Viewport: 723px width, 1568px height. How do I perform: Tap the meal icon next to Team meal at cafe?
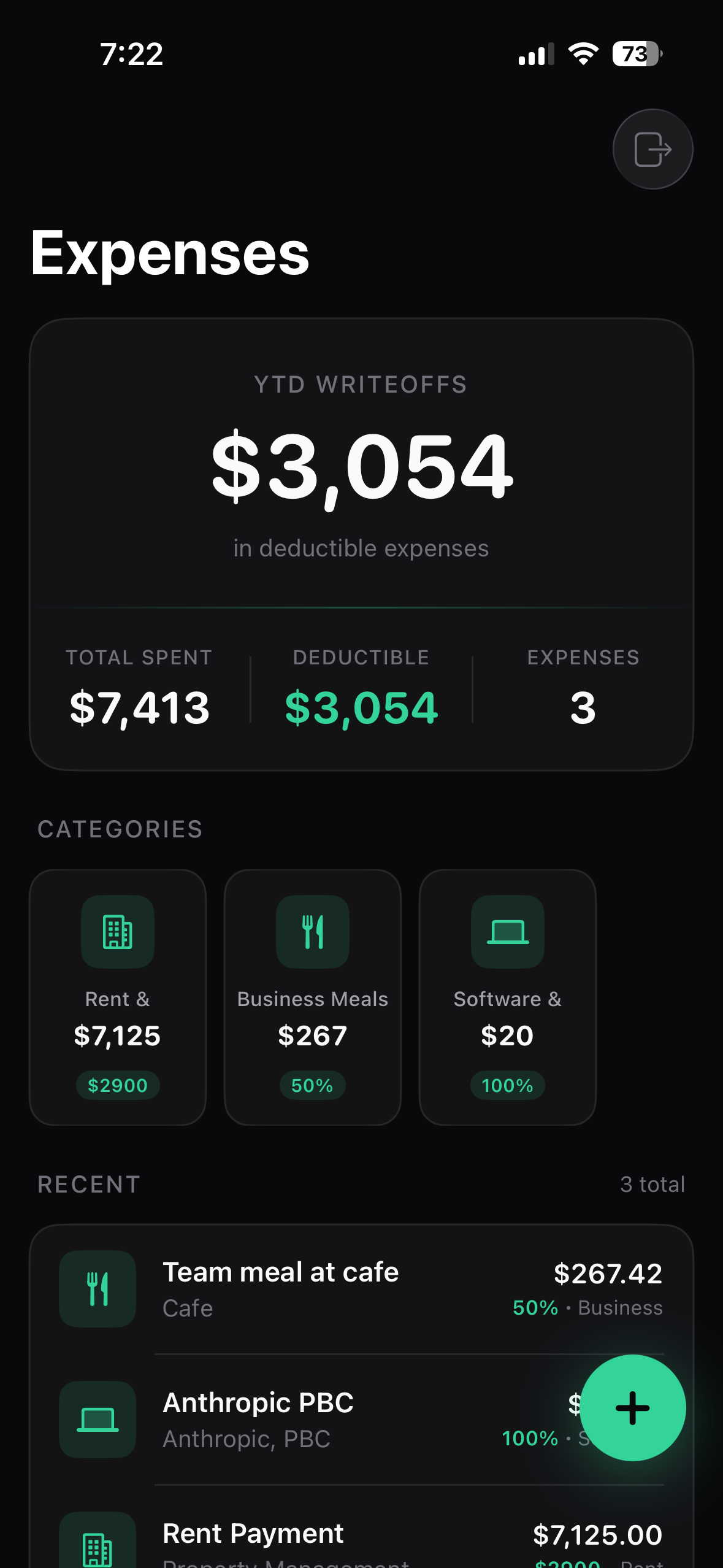tap(97, 1288)
